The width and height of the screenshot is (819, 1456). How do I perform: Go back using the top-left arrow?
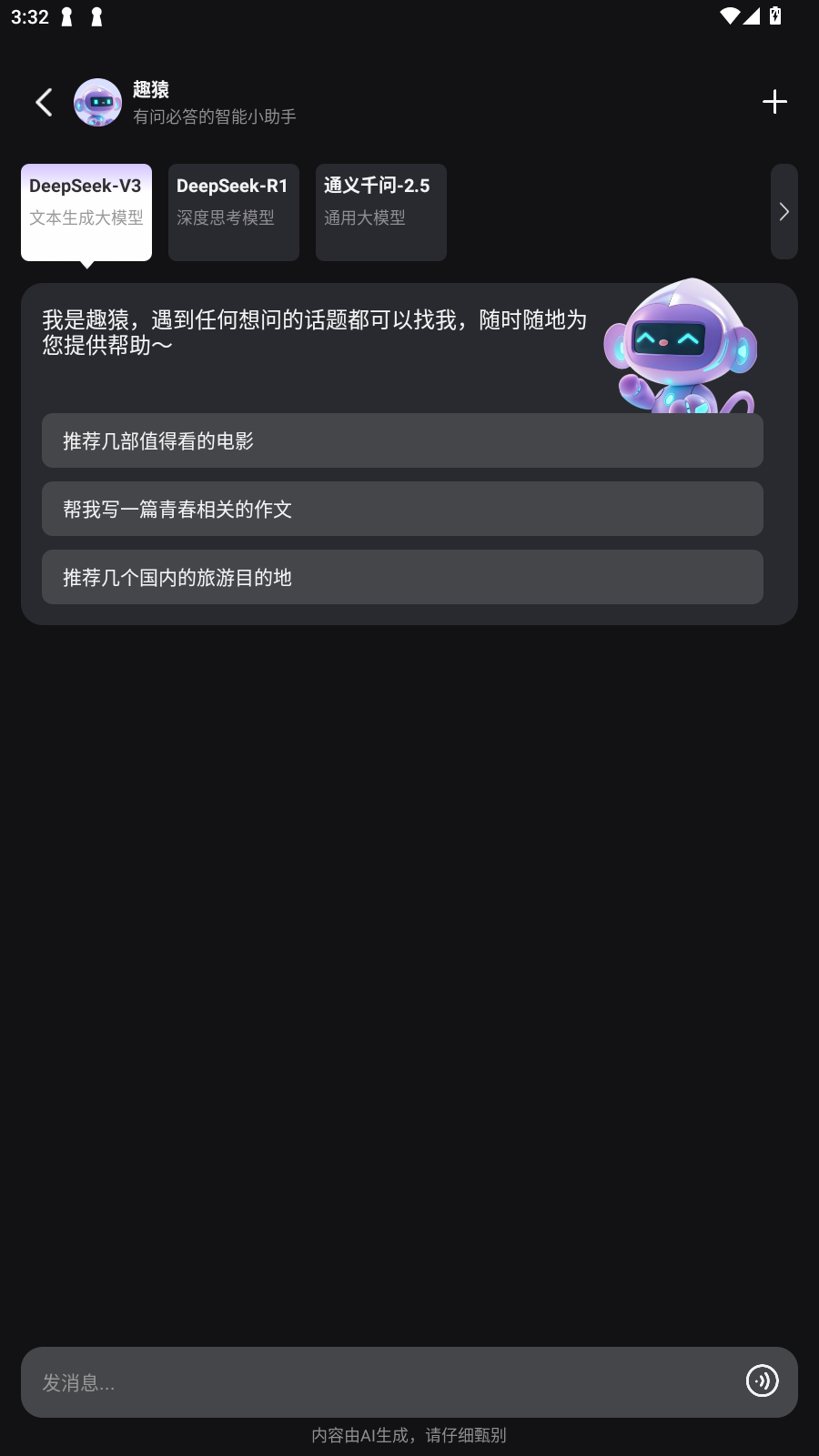click(44, 102)
